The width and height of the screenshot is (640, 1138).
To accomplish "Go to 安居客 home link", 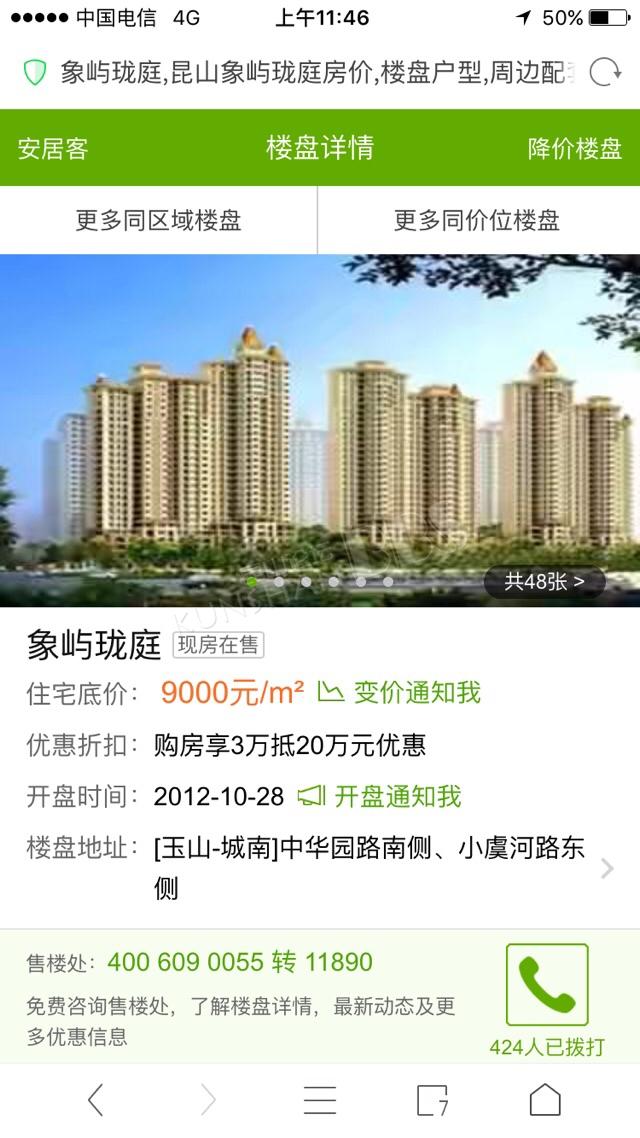I will coord(53,148).
